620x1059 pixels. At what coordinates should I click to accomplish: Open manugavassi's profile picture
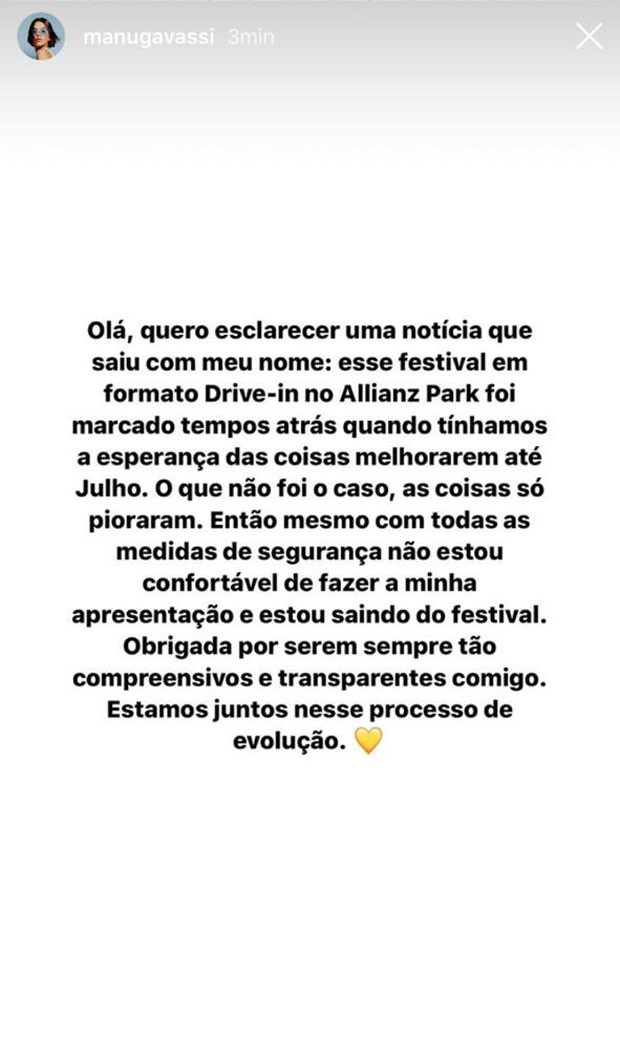(41, 37)
